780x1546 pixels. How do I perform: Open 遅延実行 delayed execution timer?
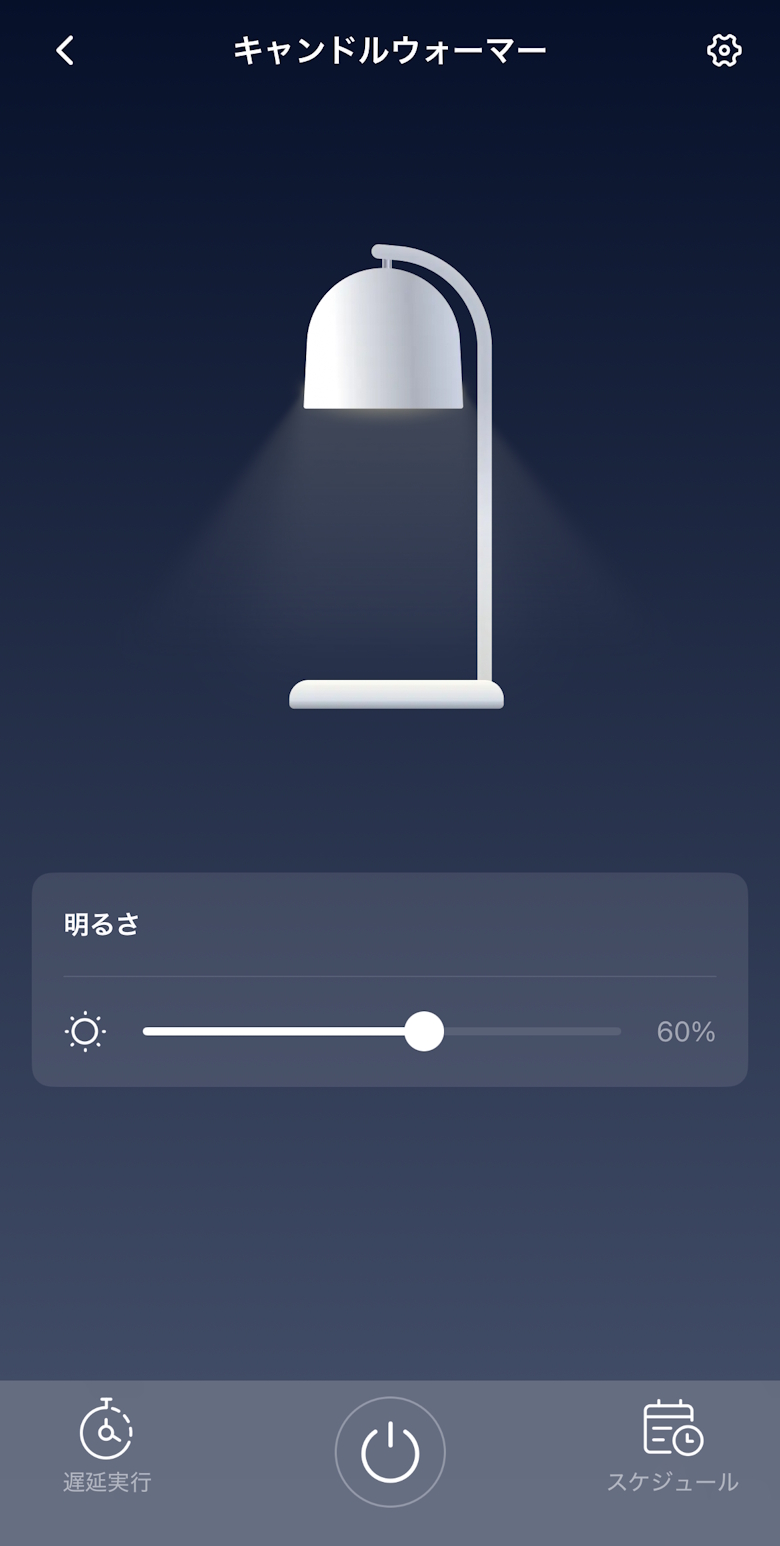[x=107, y=1447]
